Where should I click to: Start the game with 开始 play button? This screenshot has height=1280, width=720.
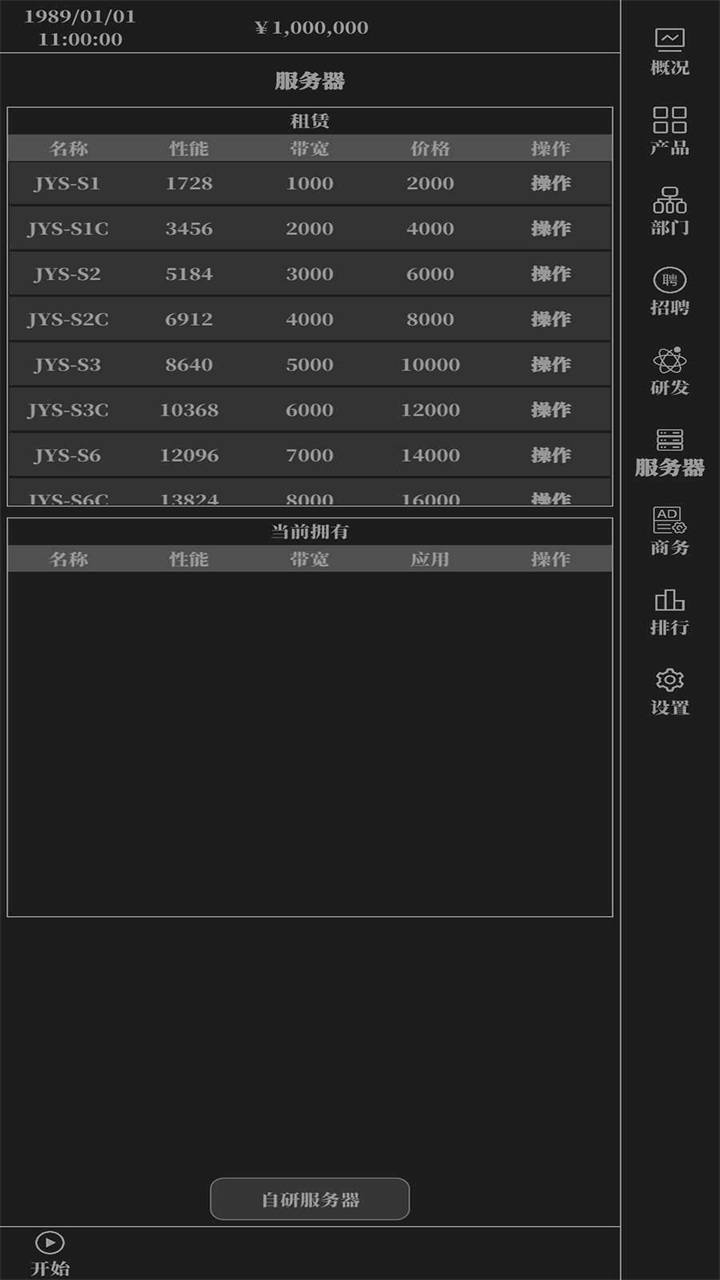tap(50, 1252)
